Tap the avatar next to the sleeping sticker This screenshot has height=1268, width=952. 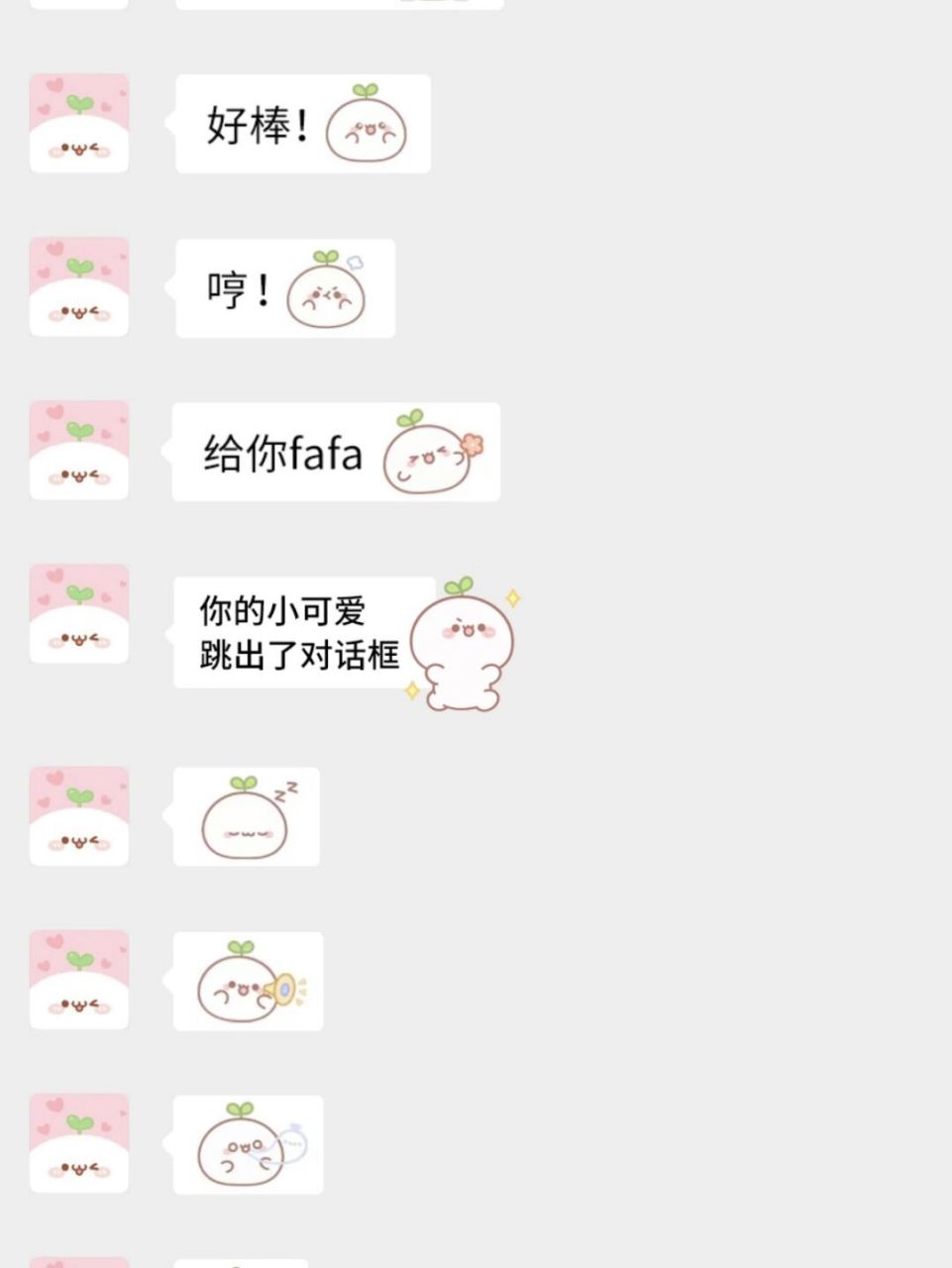79,816
